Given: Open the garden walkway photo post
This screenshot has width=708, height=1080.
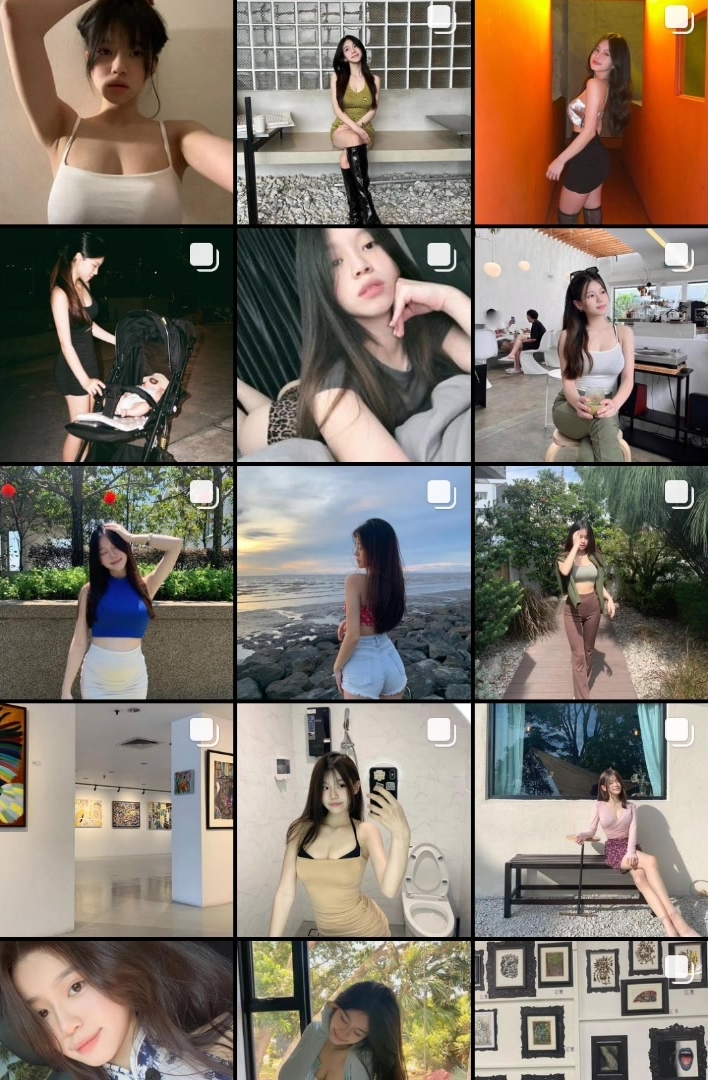Looking at the screenshot, I should click(591, 582).
